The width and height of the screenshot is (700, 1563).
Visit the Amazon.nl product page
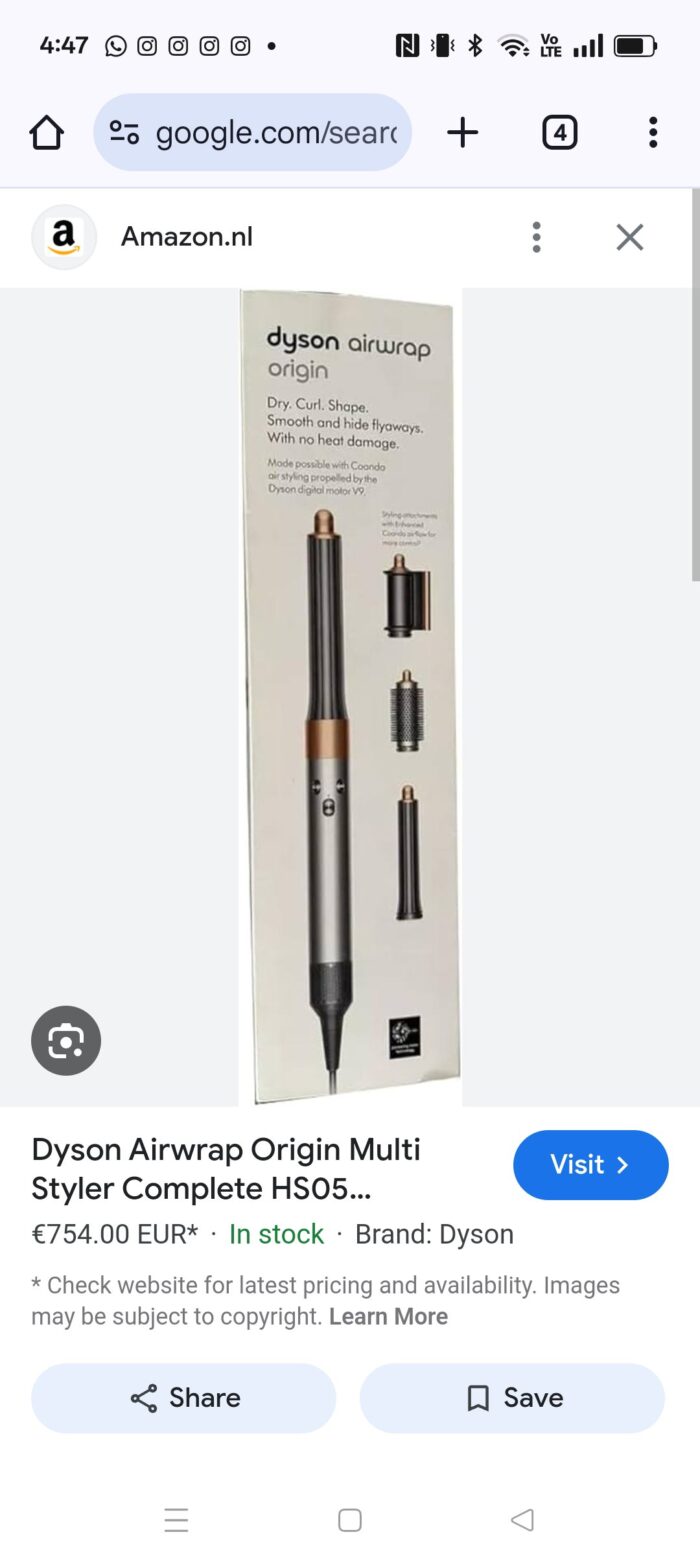click(x=590, y=1164)
